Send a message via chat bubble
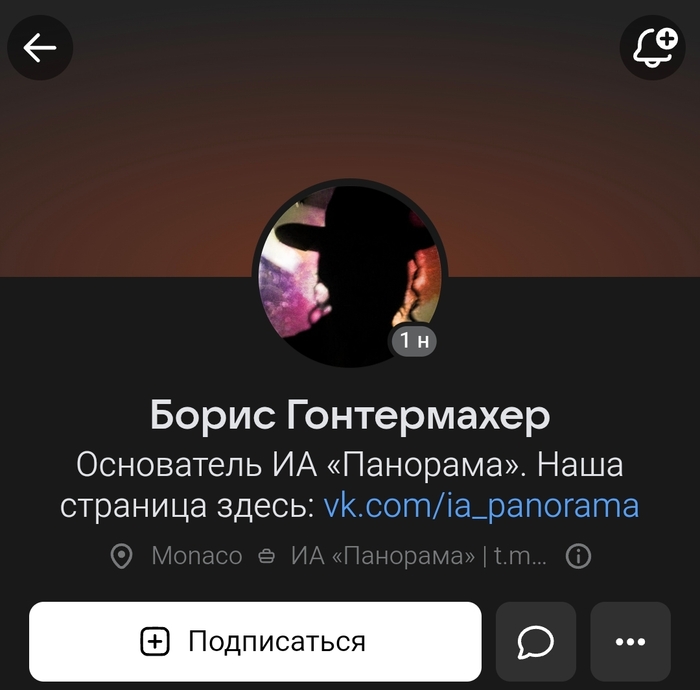The width and height of the screenshot is (700, 690). 536,641
